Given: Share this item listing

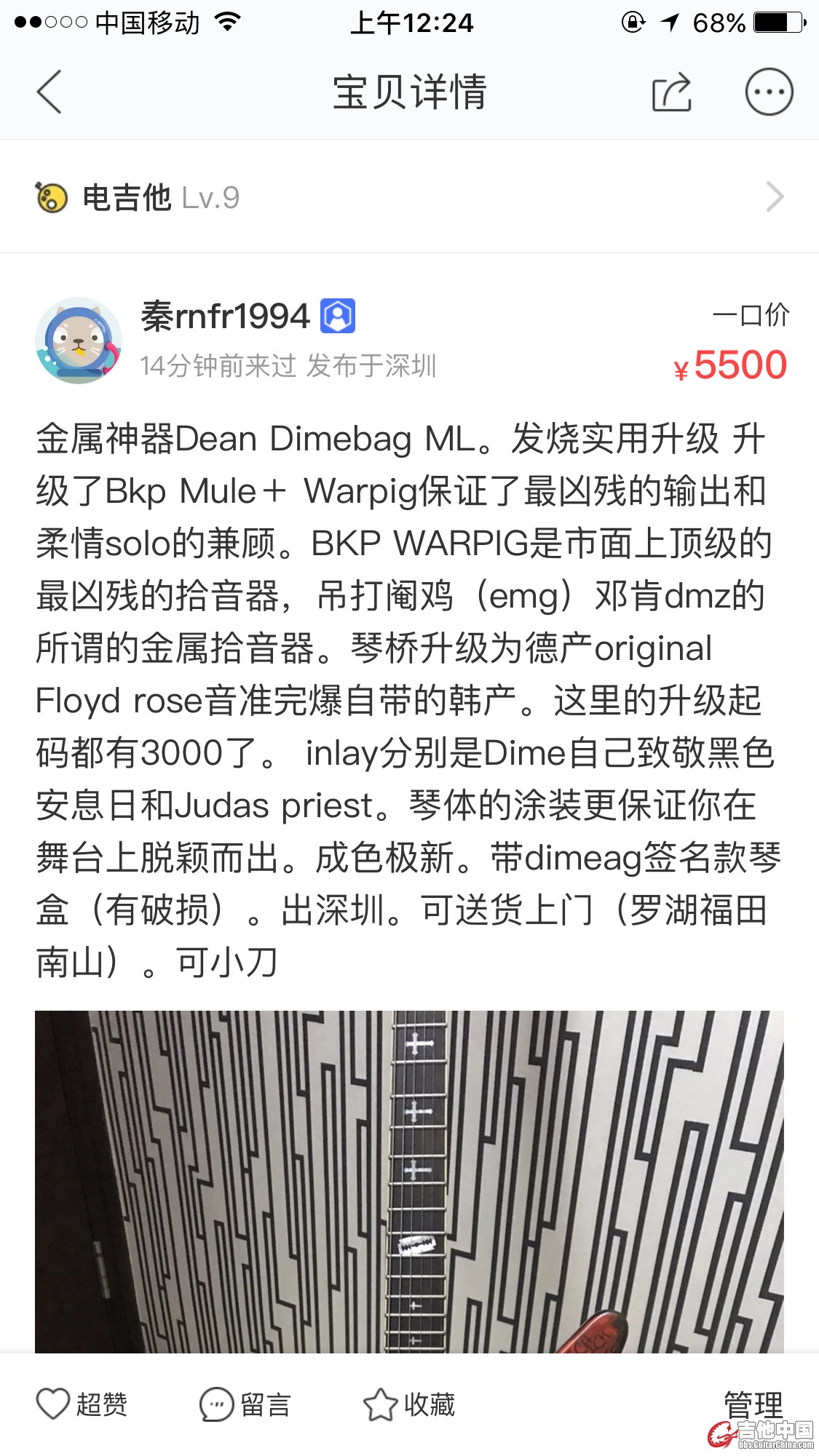Looking at the screenshot, I should (671, 92).
